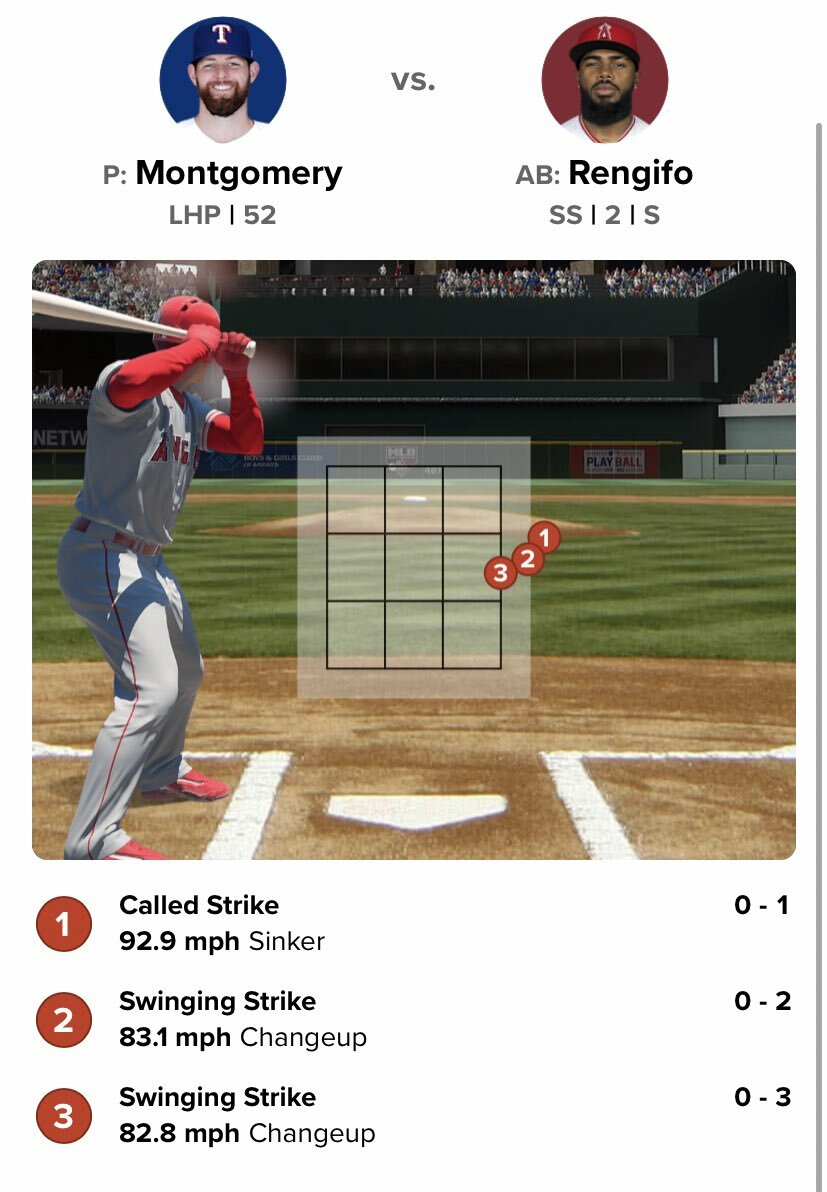The image size is (827, 1192).
Task: Select pitch 3 82.8 mph Changeup row
Action: [412, 1115]
